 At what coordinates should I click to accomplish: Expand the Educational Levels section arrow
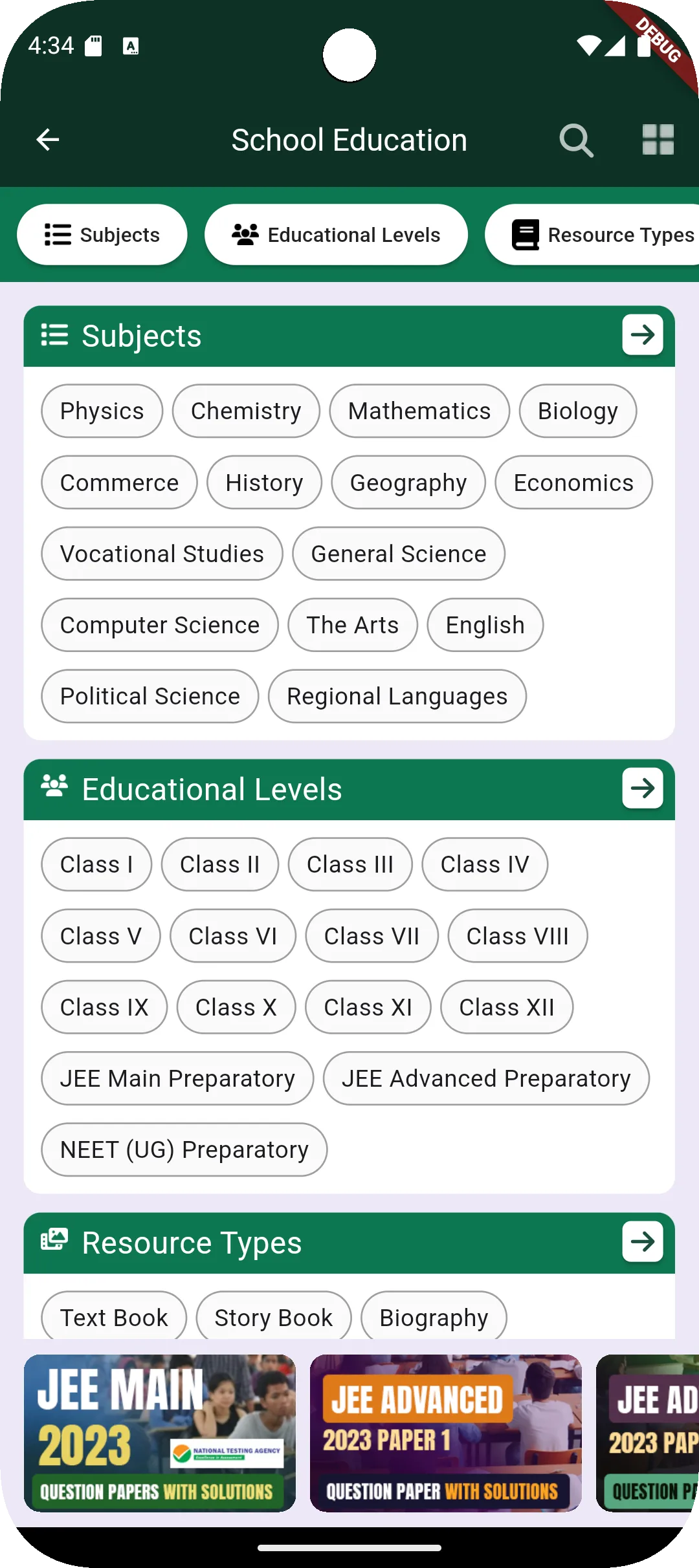coord(642,789)
